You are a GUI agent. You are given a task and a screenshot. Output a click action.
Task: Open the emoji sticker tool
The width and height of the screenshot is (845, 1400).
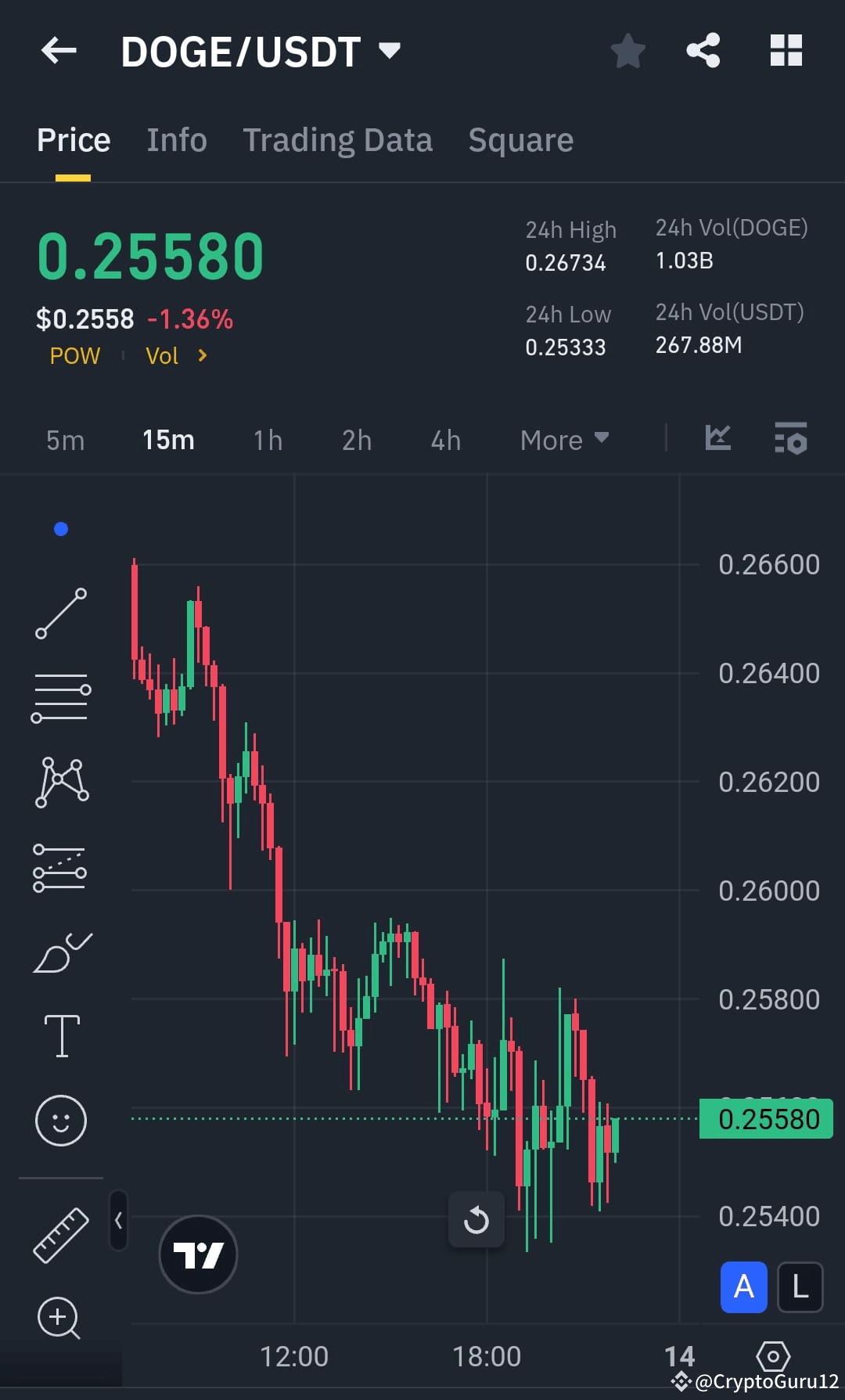[x=60, y=1121]
